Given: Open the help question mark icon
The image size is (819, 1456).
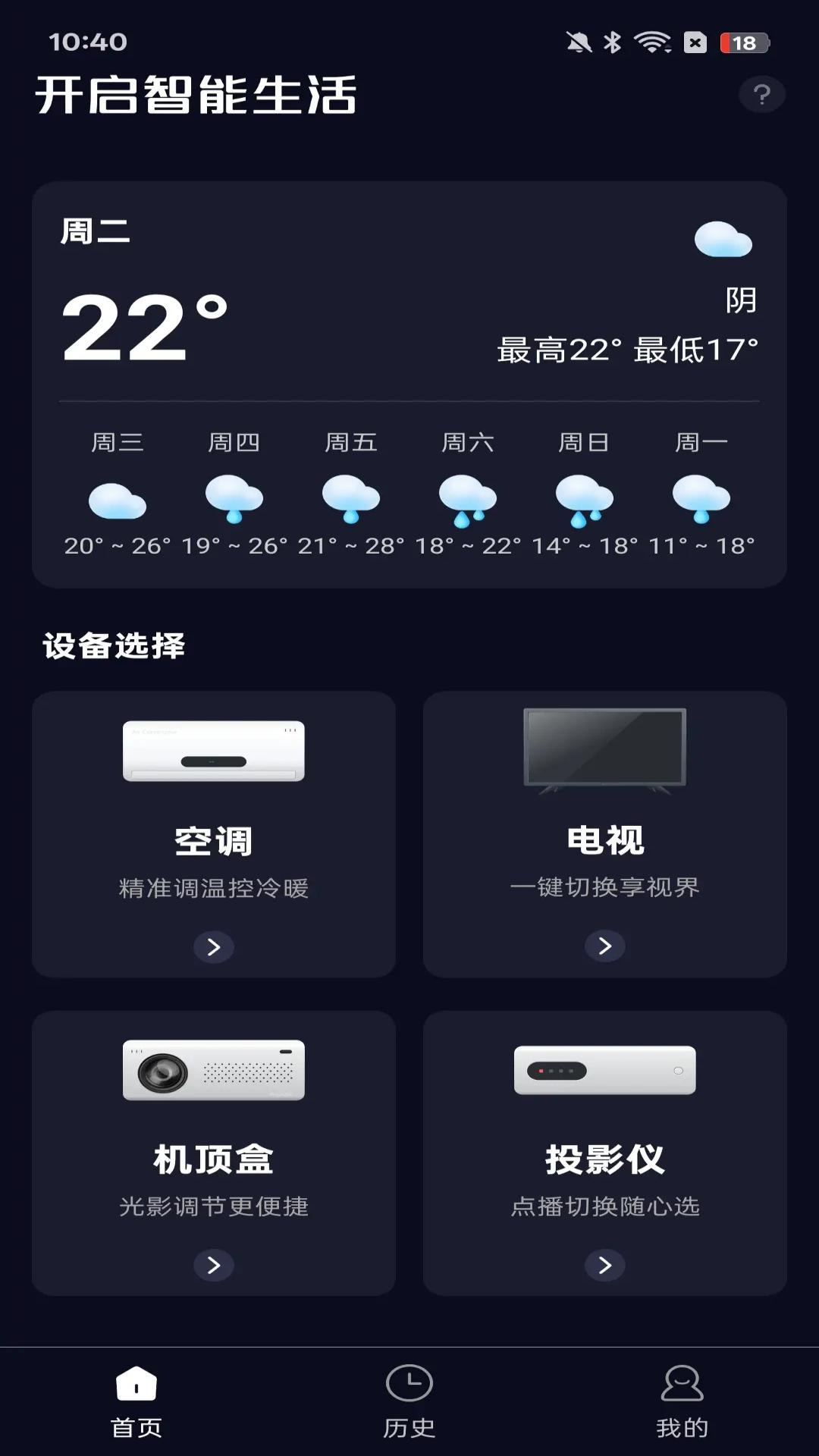Looking at the screenshot, I should pyautogui.click(x=761, y=94).
